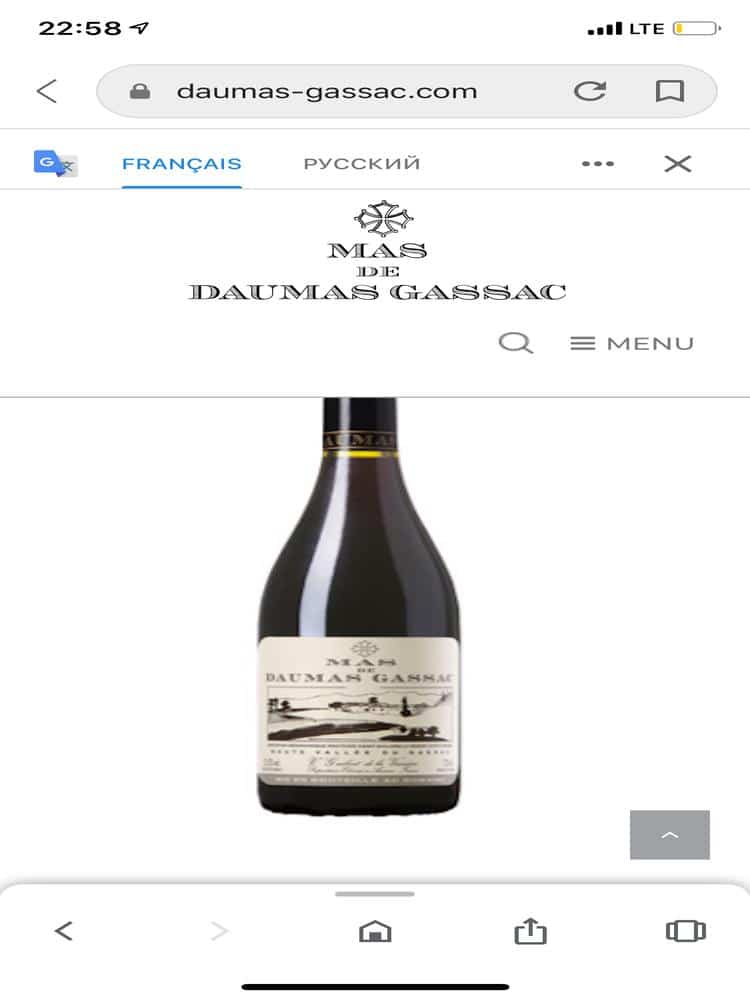
Task: Tap the browser back arrow beside address bar
Action: 47,91
